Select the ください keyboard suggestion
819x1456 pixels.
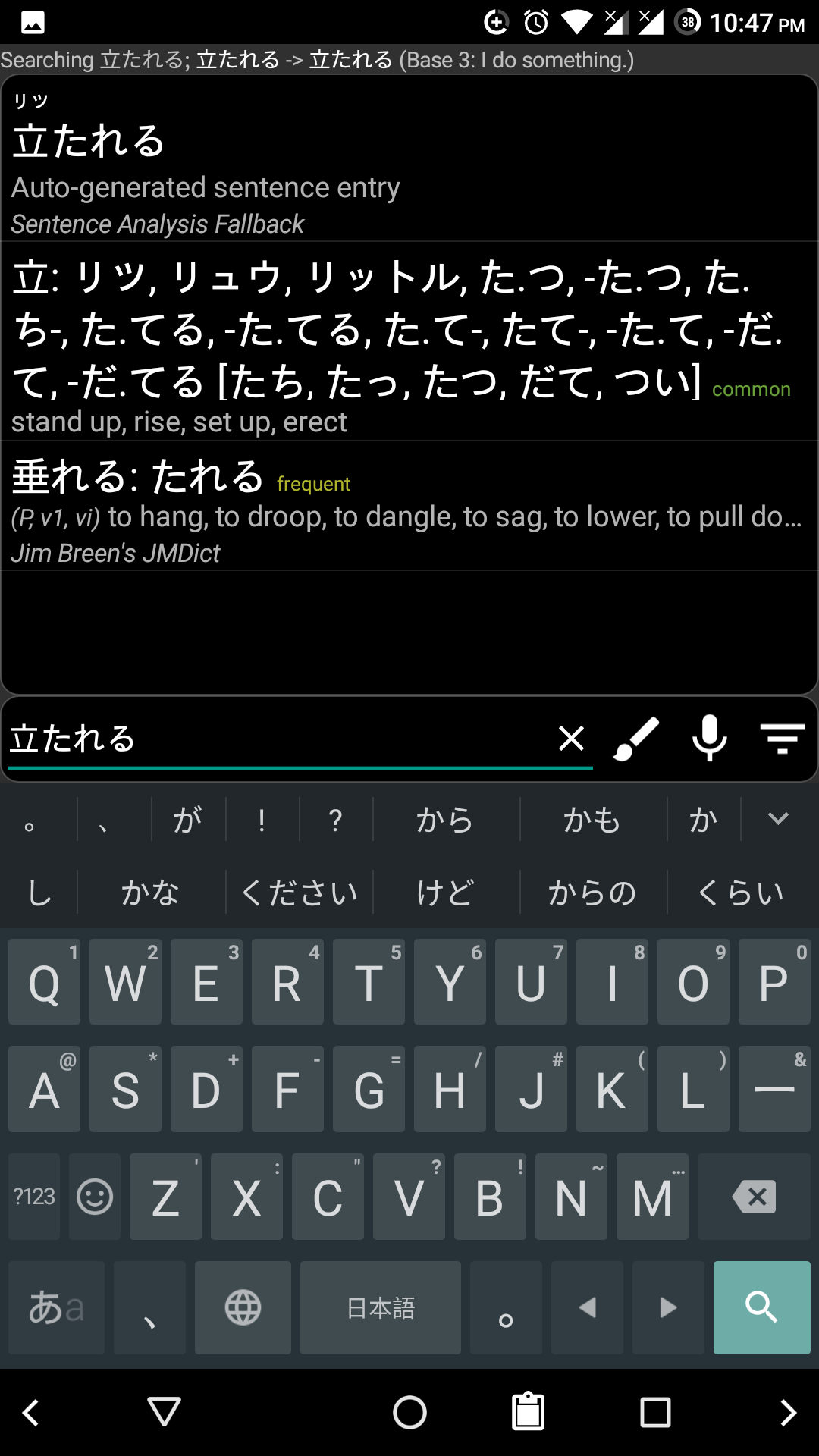[x=300, y=893]
